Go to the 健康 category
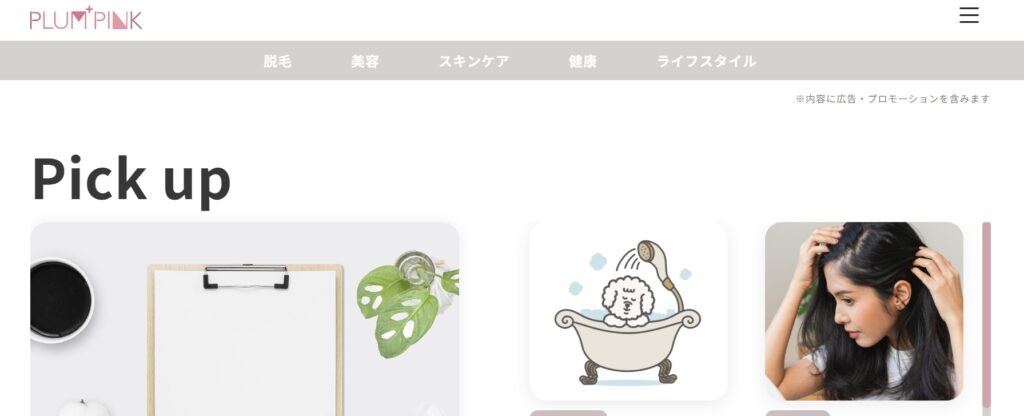The width and height of the screenshot is (1024, 416). pyautogui.click(x=583, y=61)
